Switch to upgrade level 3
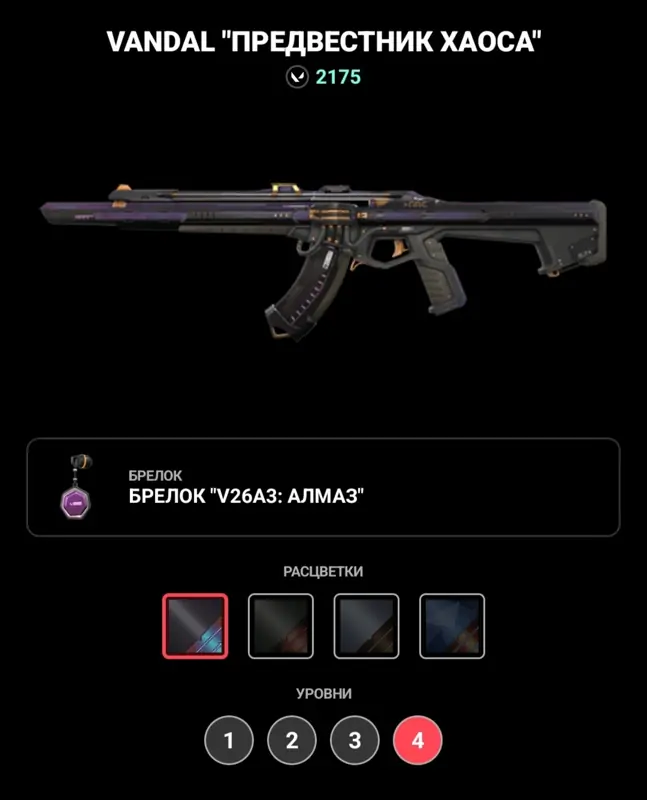Screen dimensions: 647x800 355,740
